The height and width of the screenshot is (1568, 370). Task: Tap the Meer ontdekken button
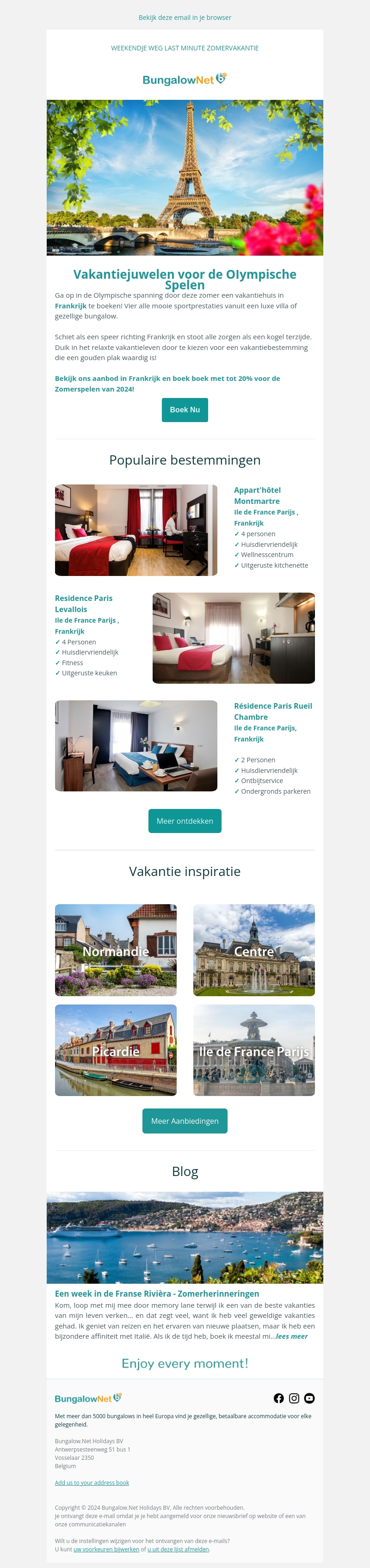(185, 821)
